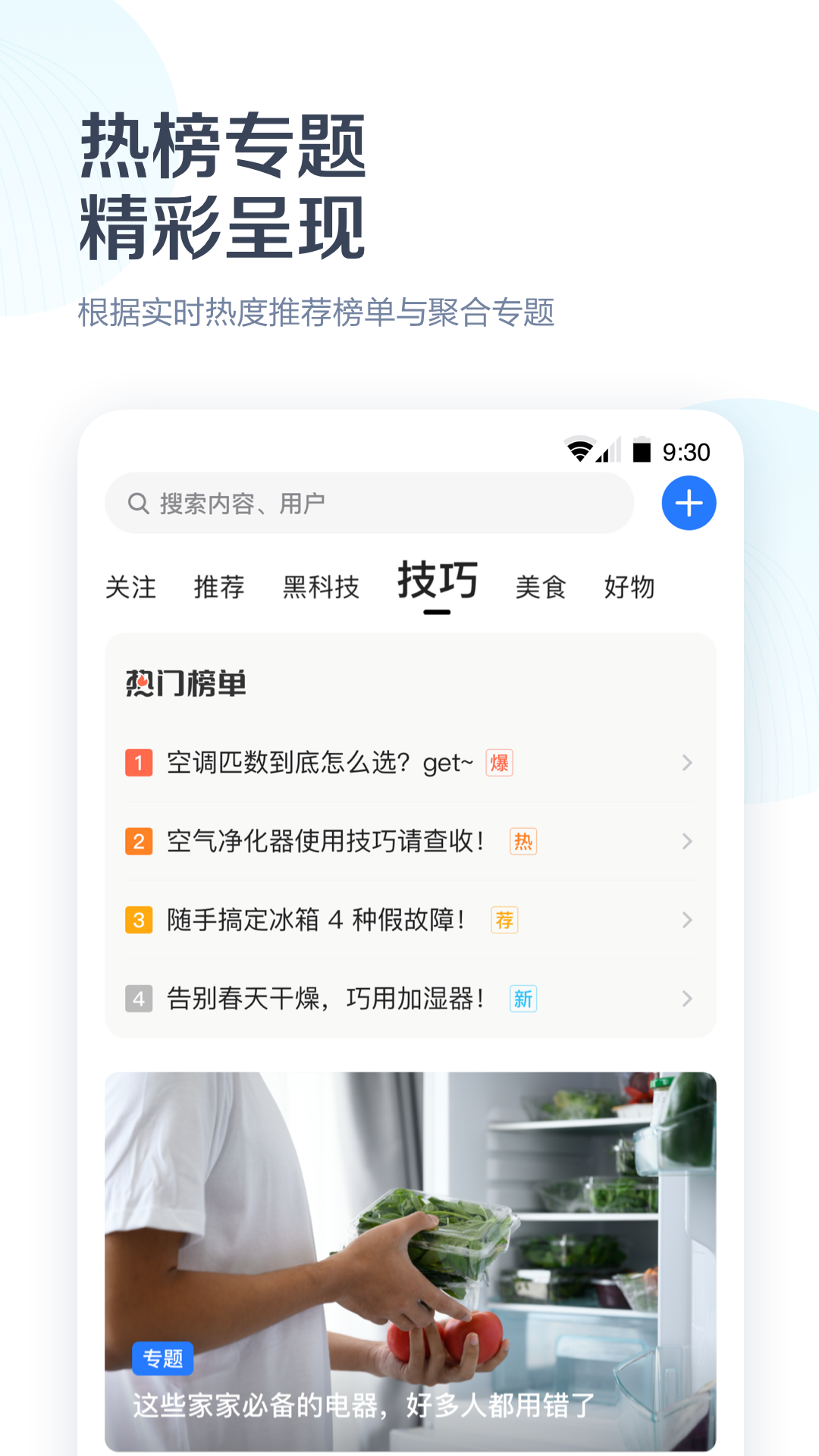Viewport: 819px width, 1456px height.
Task: Switch to the 推荐 tab
Action: [218, 586]
